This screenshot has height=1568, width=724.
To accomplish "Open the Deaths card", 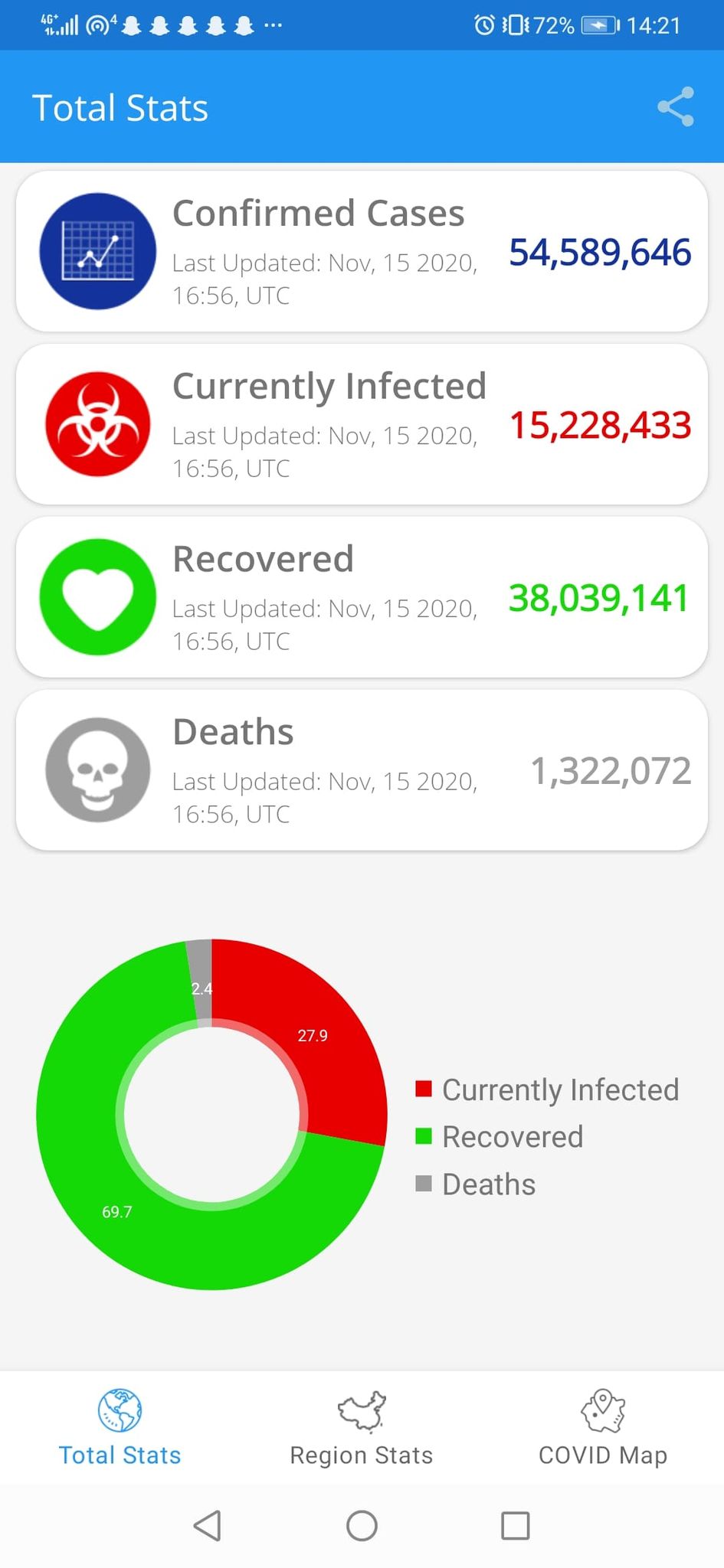I will pos(362,770).
